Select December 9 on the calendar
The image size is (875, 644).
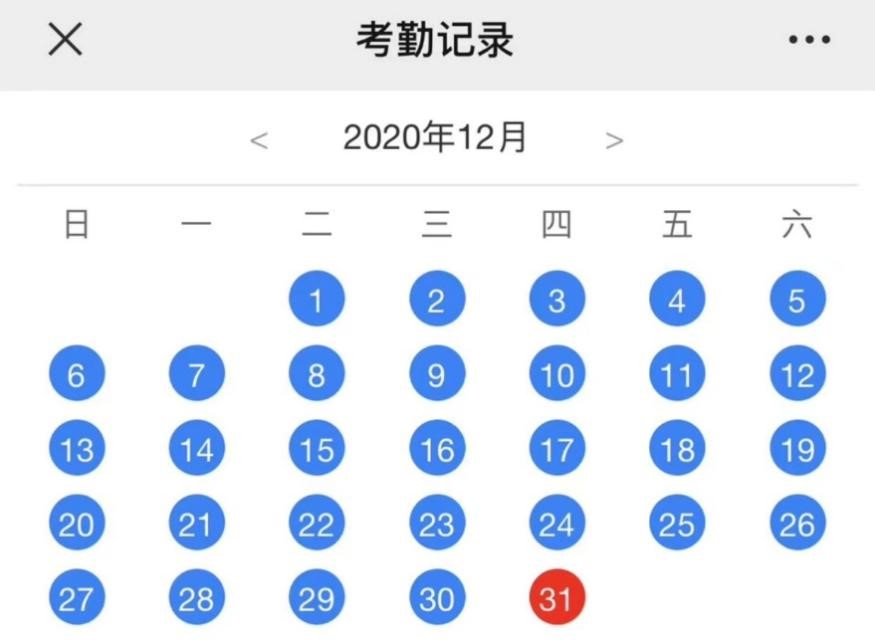coord(436,375)
